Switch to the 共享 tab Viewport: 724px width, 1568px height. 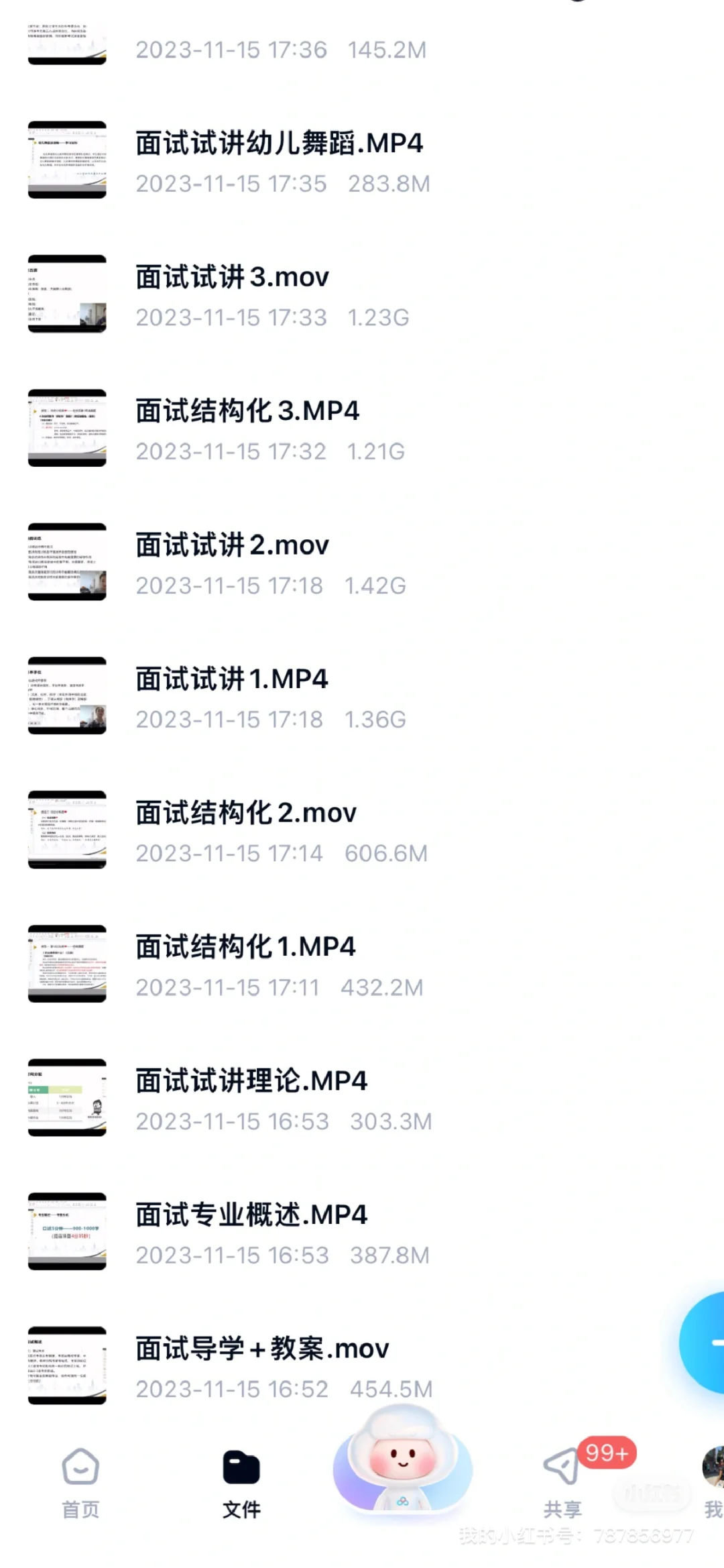(563, 1484)
